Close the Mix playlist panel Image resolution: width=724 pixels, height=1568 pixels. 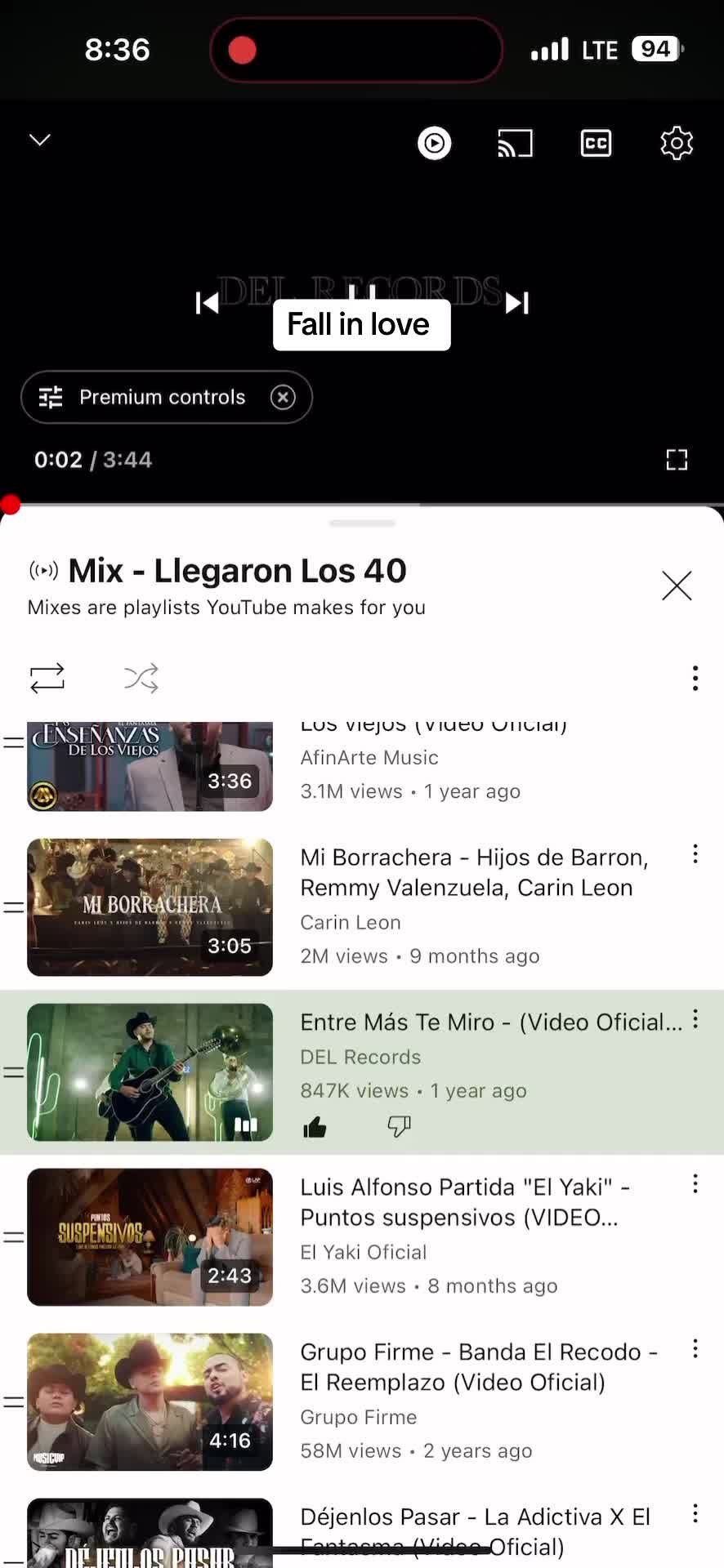point(676,586)
